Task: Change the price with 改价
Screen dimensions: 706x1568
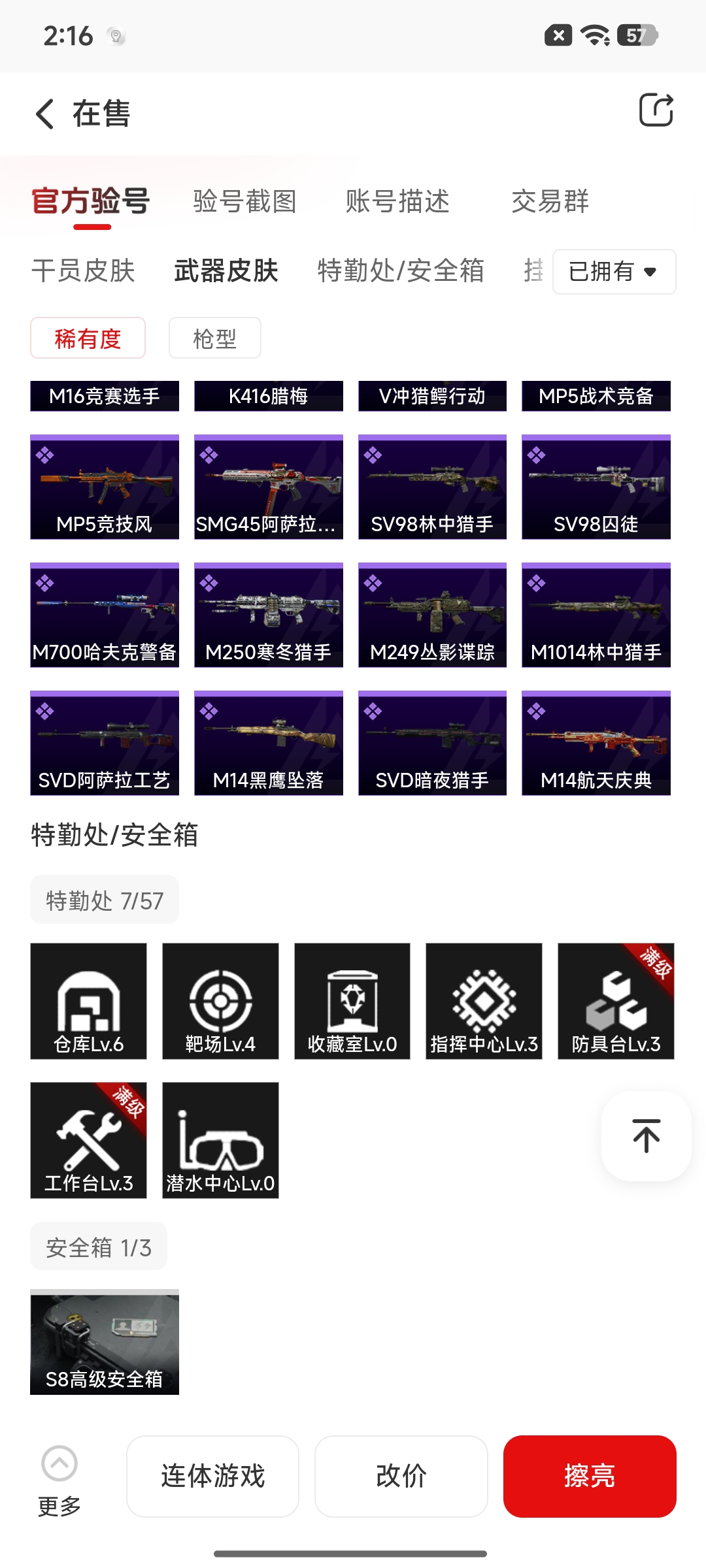Action: tap(401, 1477)
